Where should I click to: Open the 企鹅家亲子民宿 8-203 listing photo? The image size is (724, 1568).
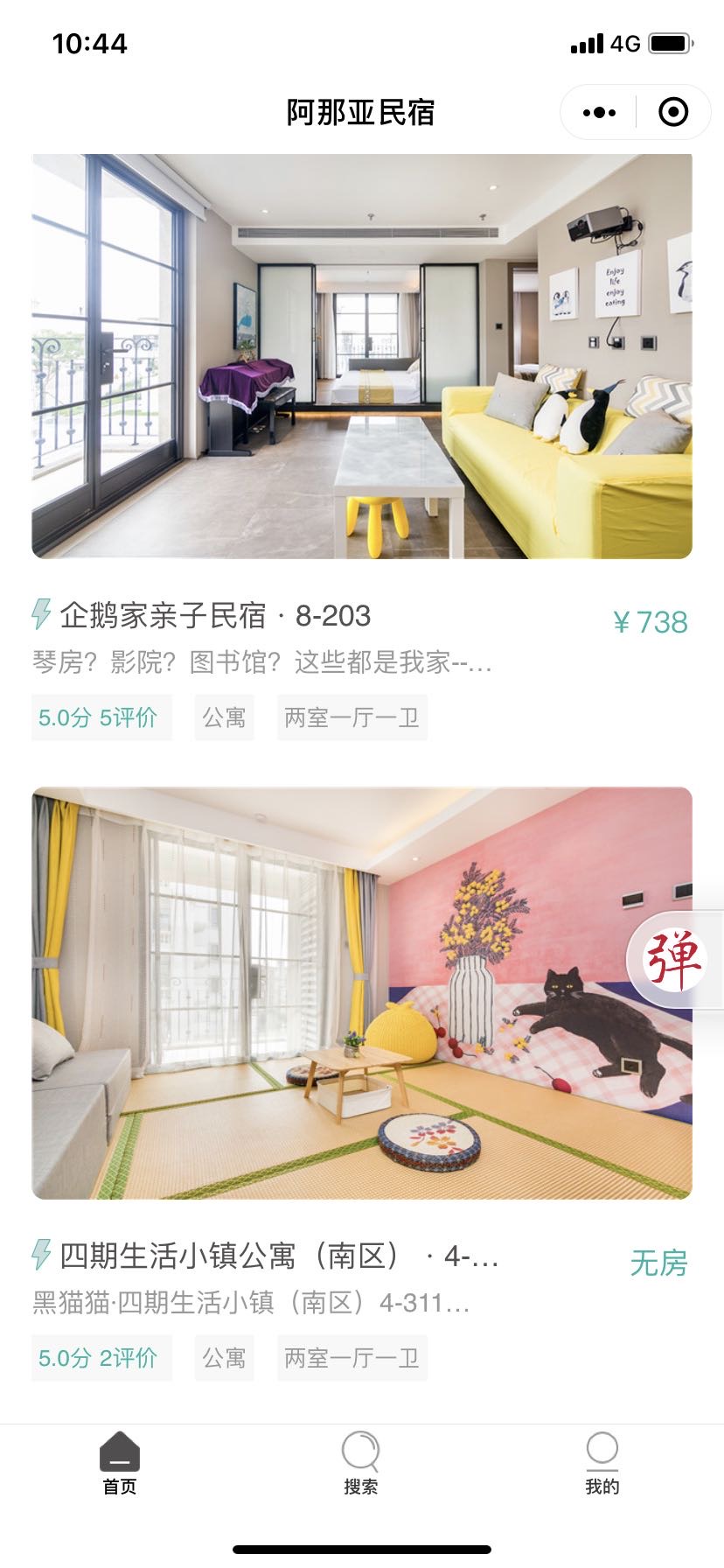click(x=362, y=356)
